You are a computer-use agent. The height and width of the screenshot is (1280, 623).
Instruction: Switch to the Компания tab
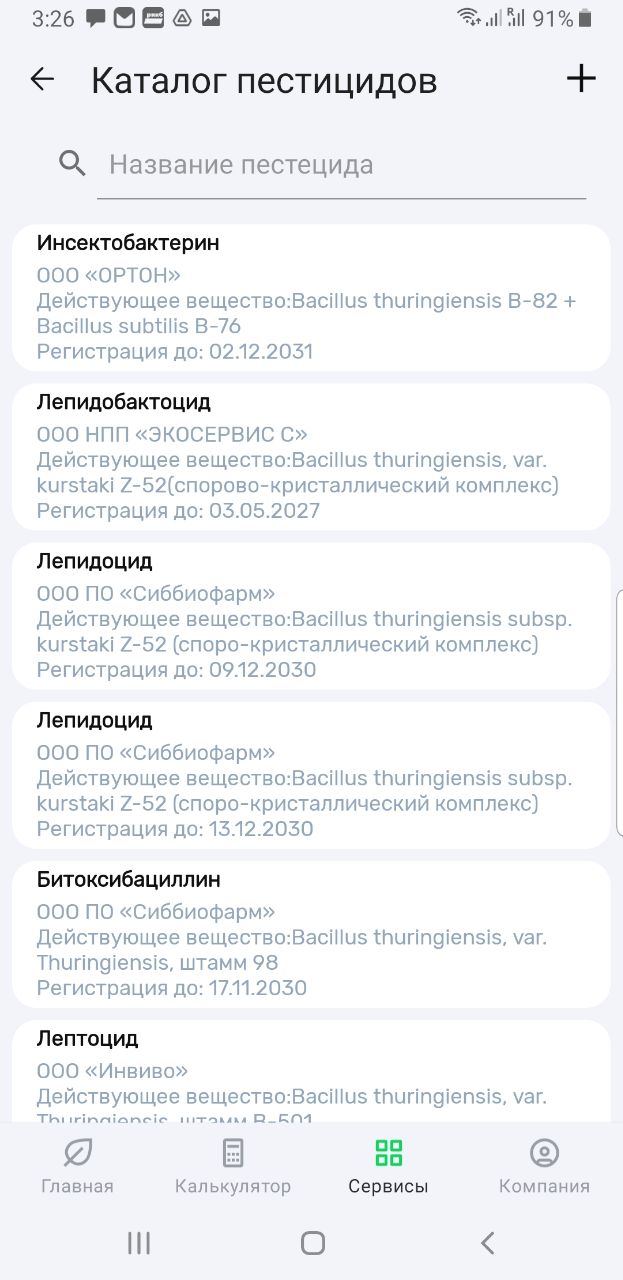(x=544, y=1166)
